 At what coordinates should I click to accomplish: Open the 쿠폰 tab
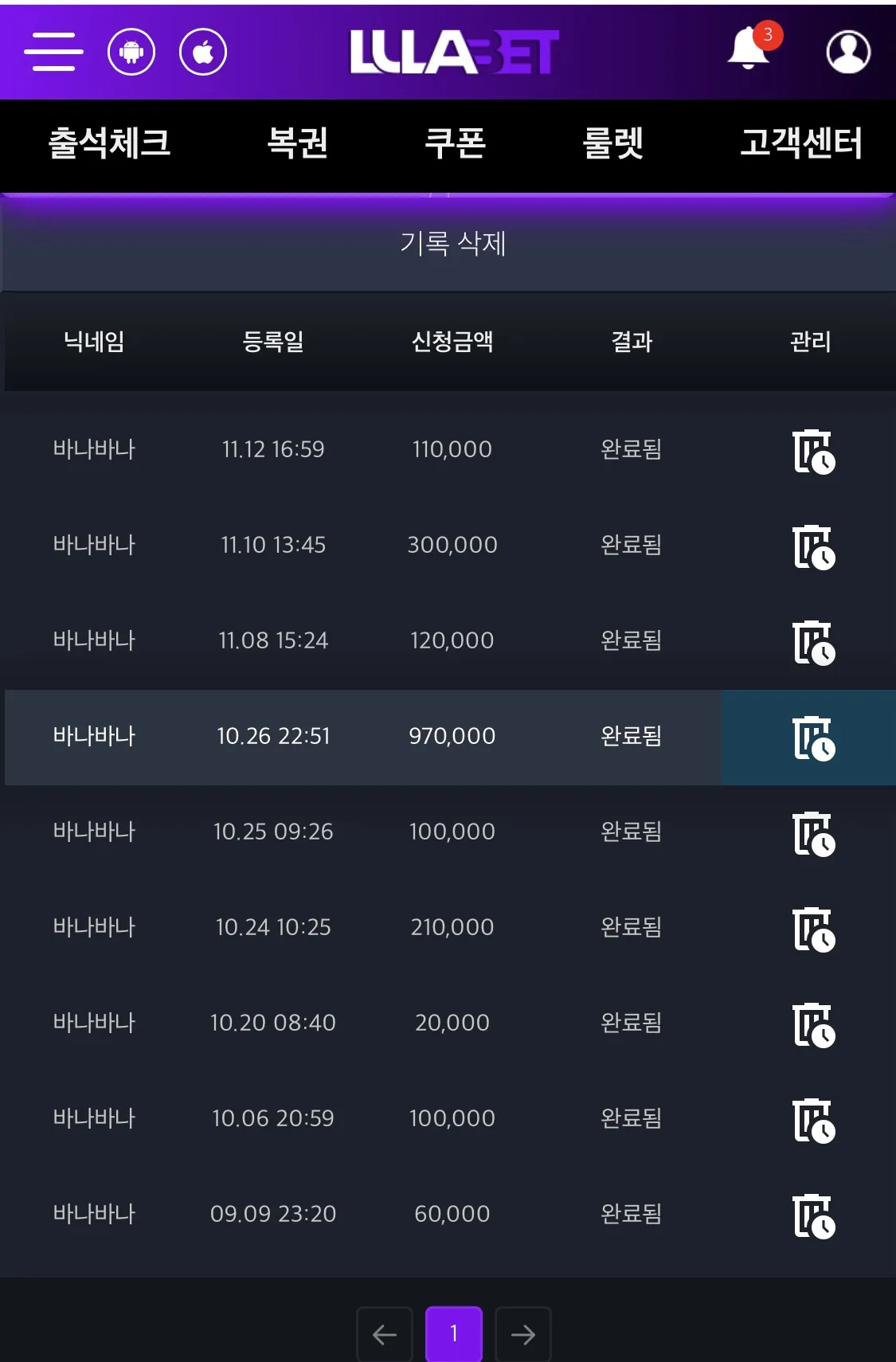[x=455, y=143]
